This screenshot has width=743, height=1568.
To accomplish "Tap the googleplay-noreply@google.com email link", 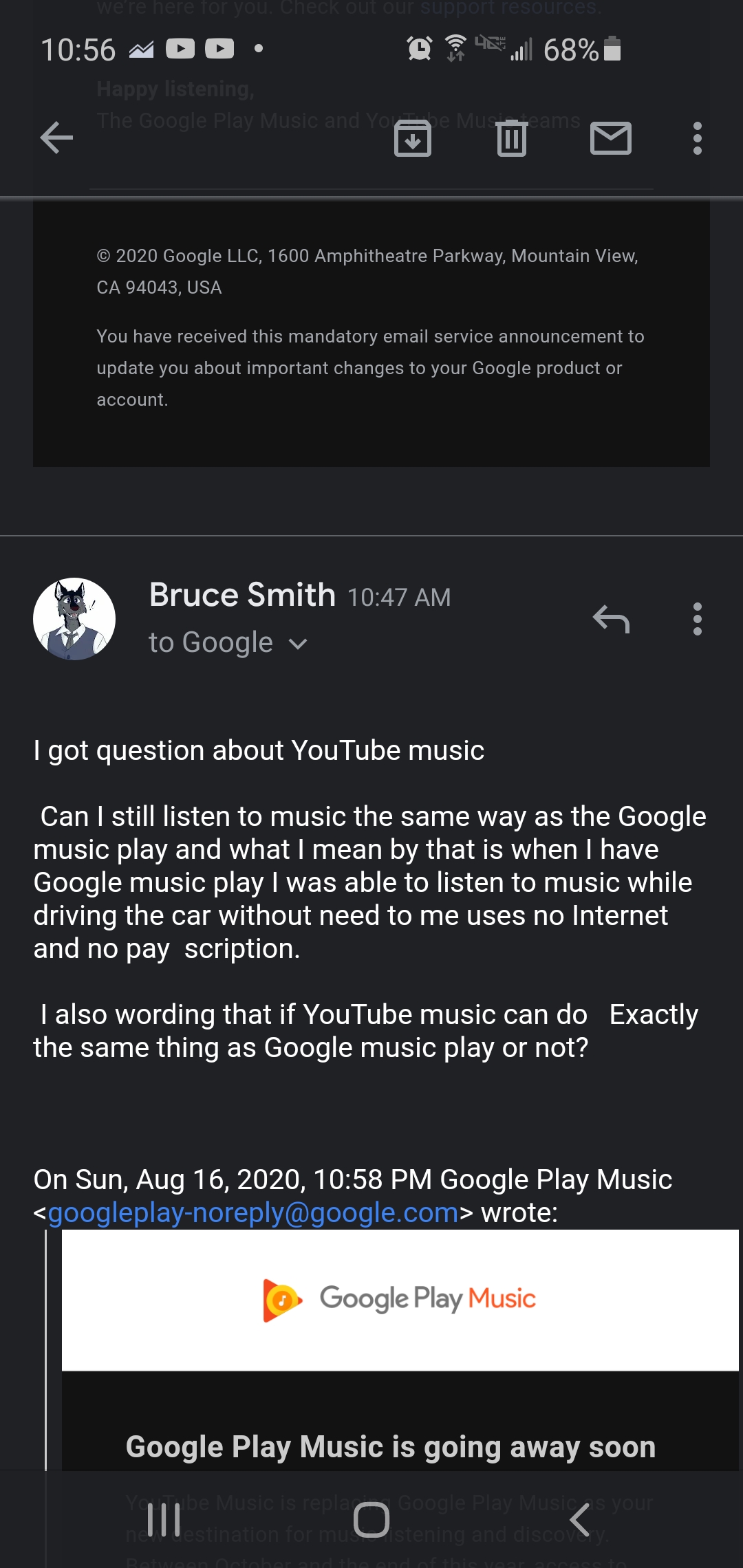I will pyautogui.click(x=253, y=1212).
